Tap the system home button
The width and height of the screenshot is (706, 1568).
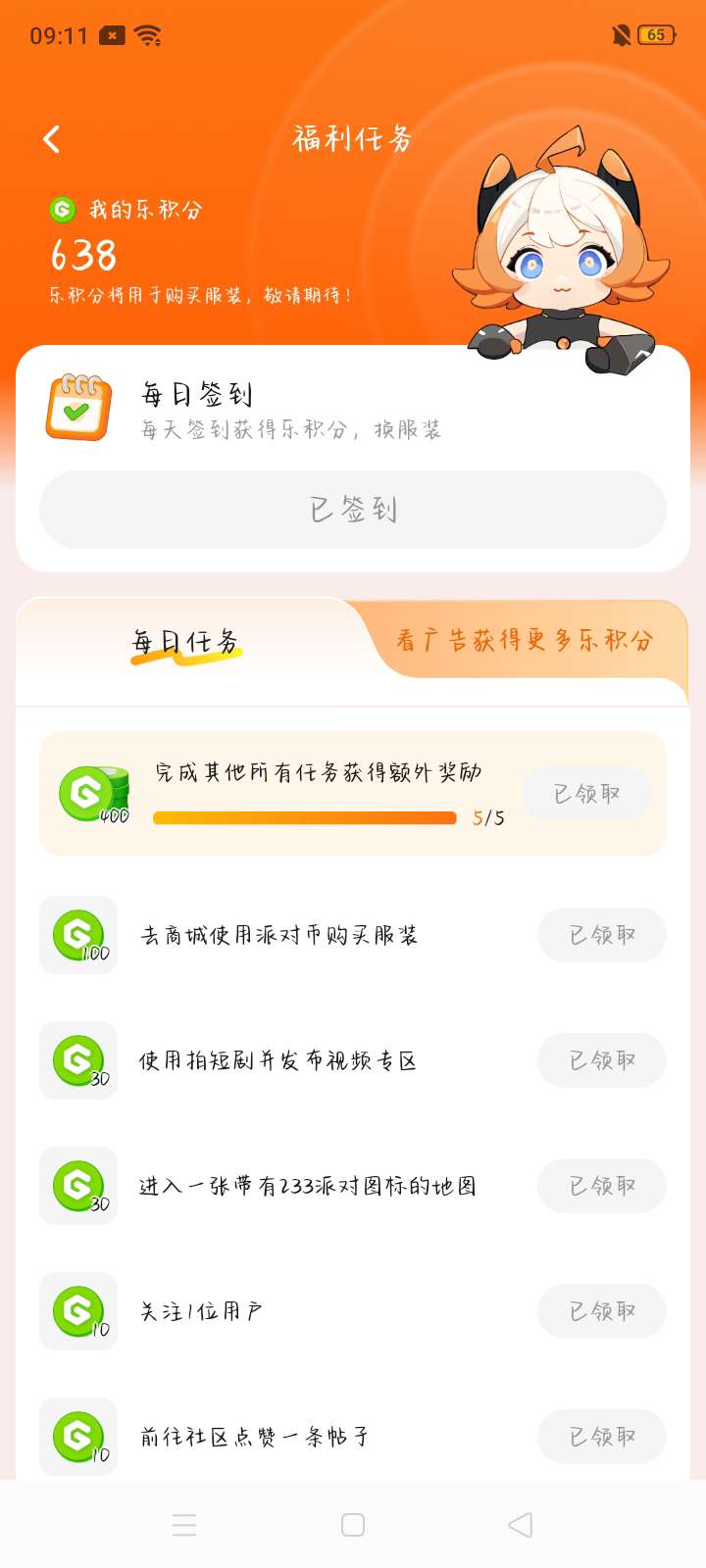(x=353, y=1525)
